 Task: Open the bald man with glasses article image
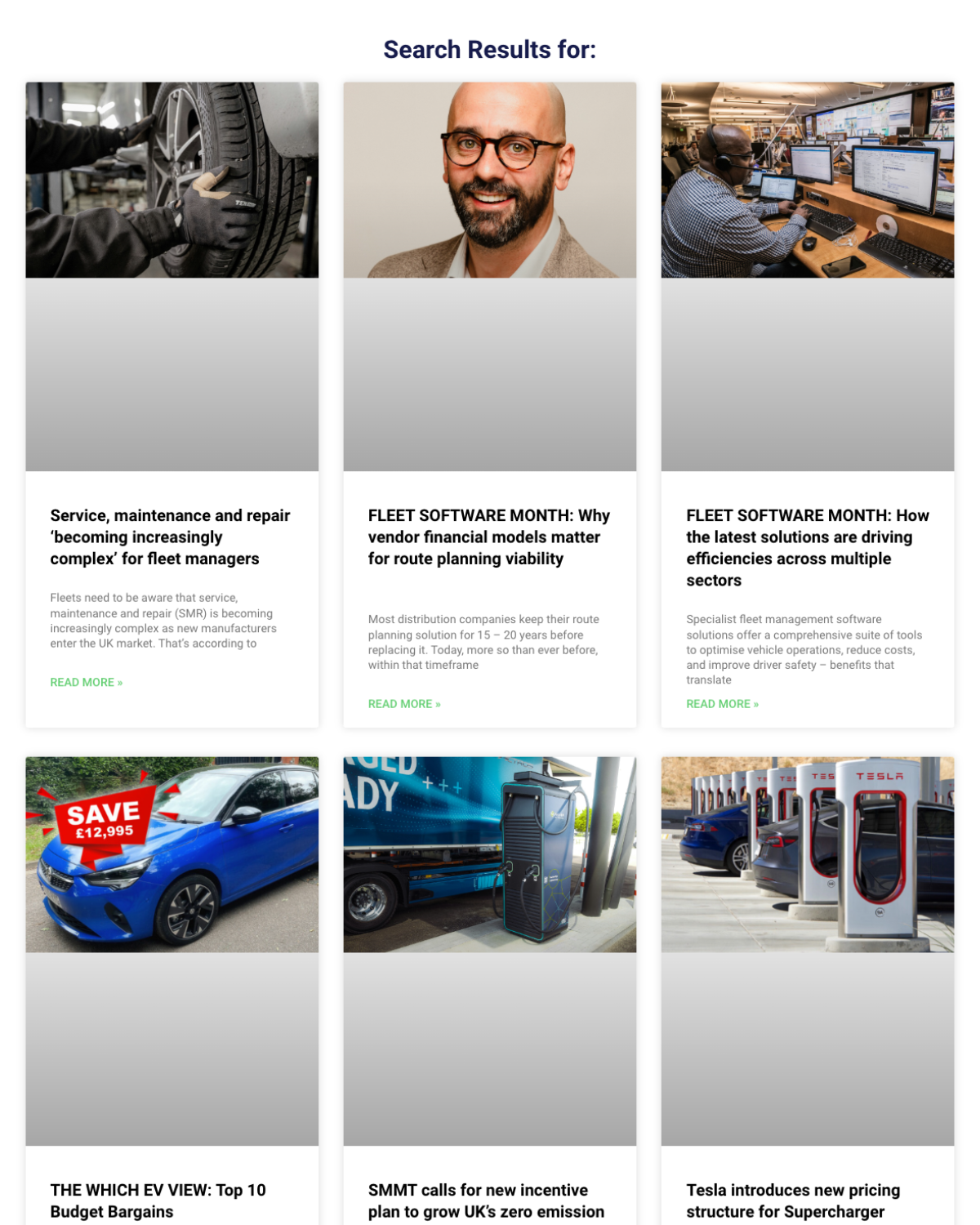tap(489, 180)
